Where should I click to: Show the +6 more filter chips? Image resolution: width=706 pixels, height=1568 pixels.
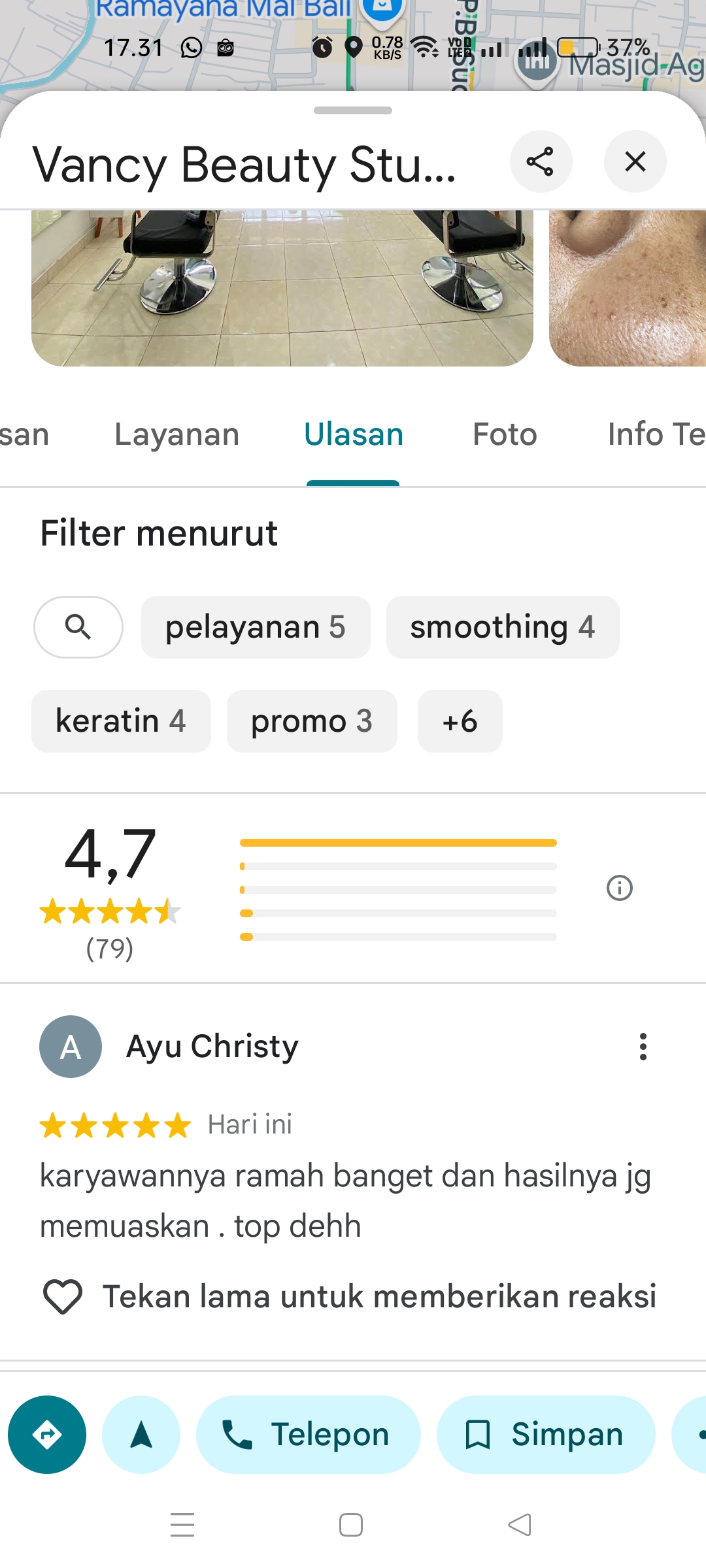tap(460, 721)
